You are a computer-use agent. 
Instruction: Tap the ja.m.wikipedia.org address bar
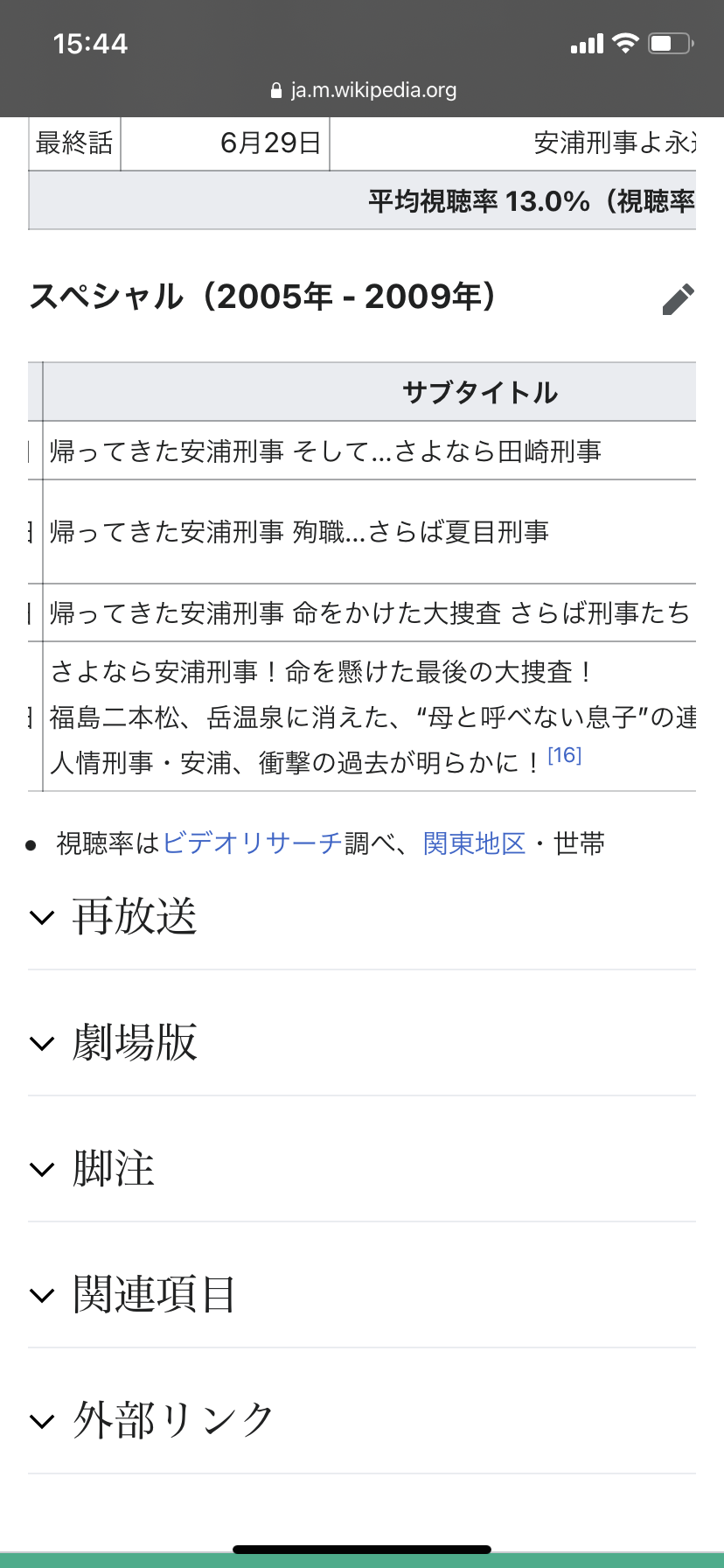[363, 90]
